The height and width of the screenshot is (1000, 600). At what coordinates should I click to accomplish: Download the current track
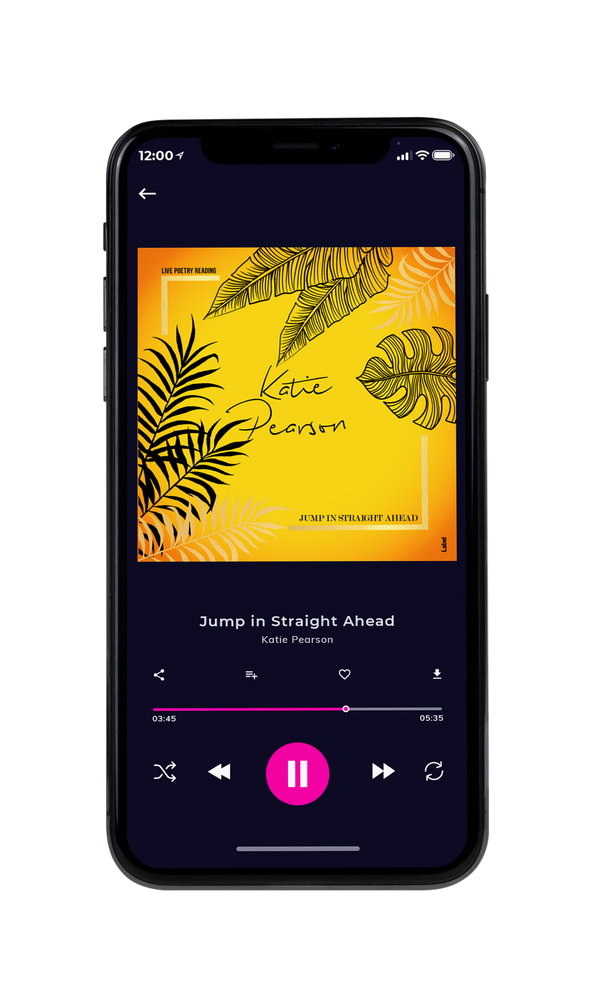(x=437, y=674)
